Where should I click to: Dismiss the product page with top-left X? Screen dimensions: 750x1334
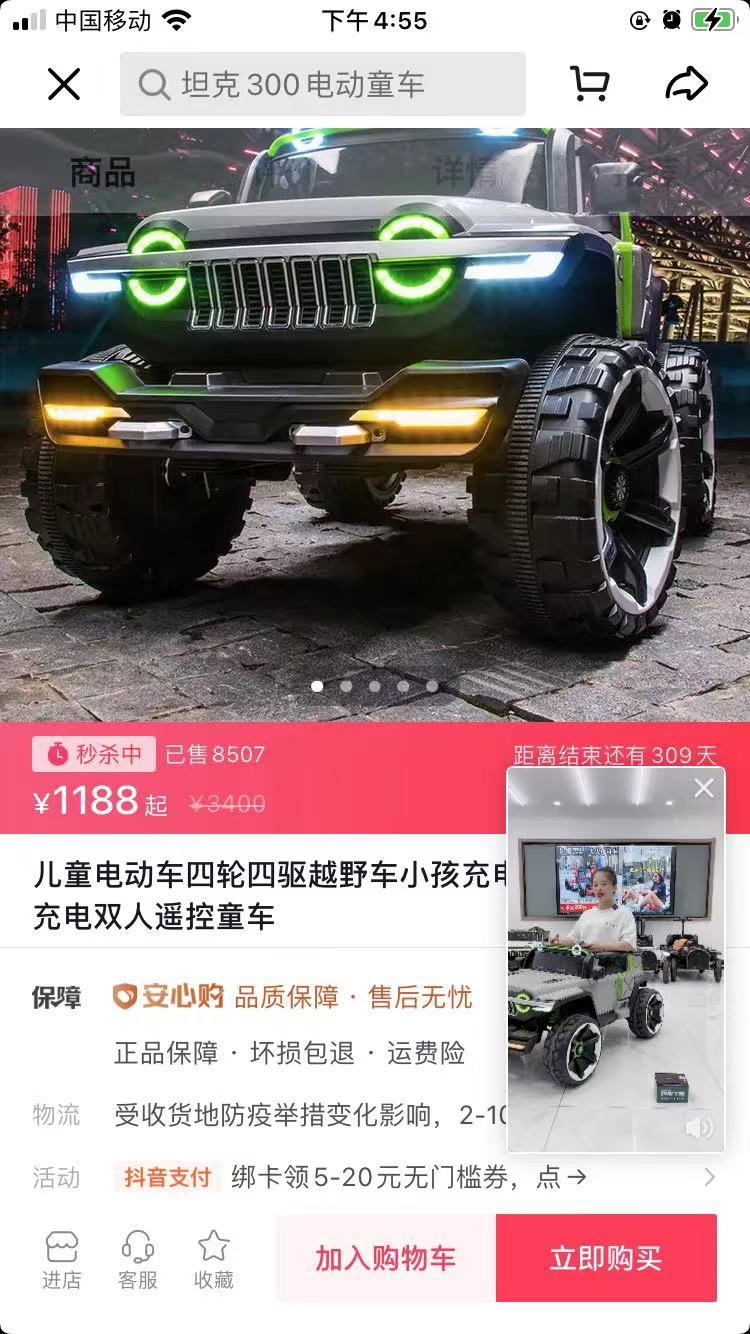pos(64,84)
